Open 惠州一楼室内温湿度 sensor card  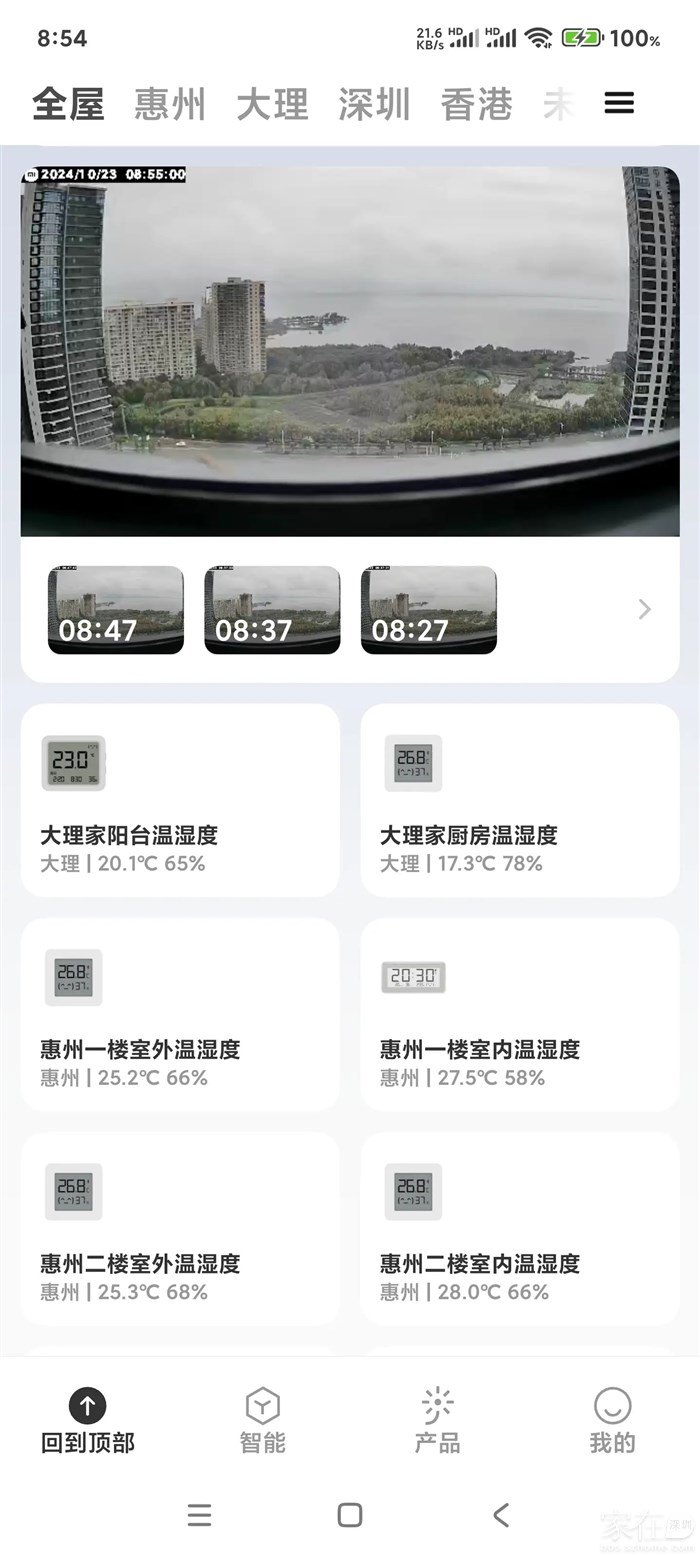tap(520, 1014)
